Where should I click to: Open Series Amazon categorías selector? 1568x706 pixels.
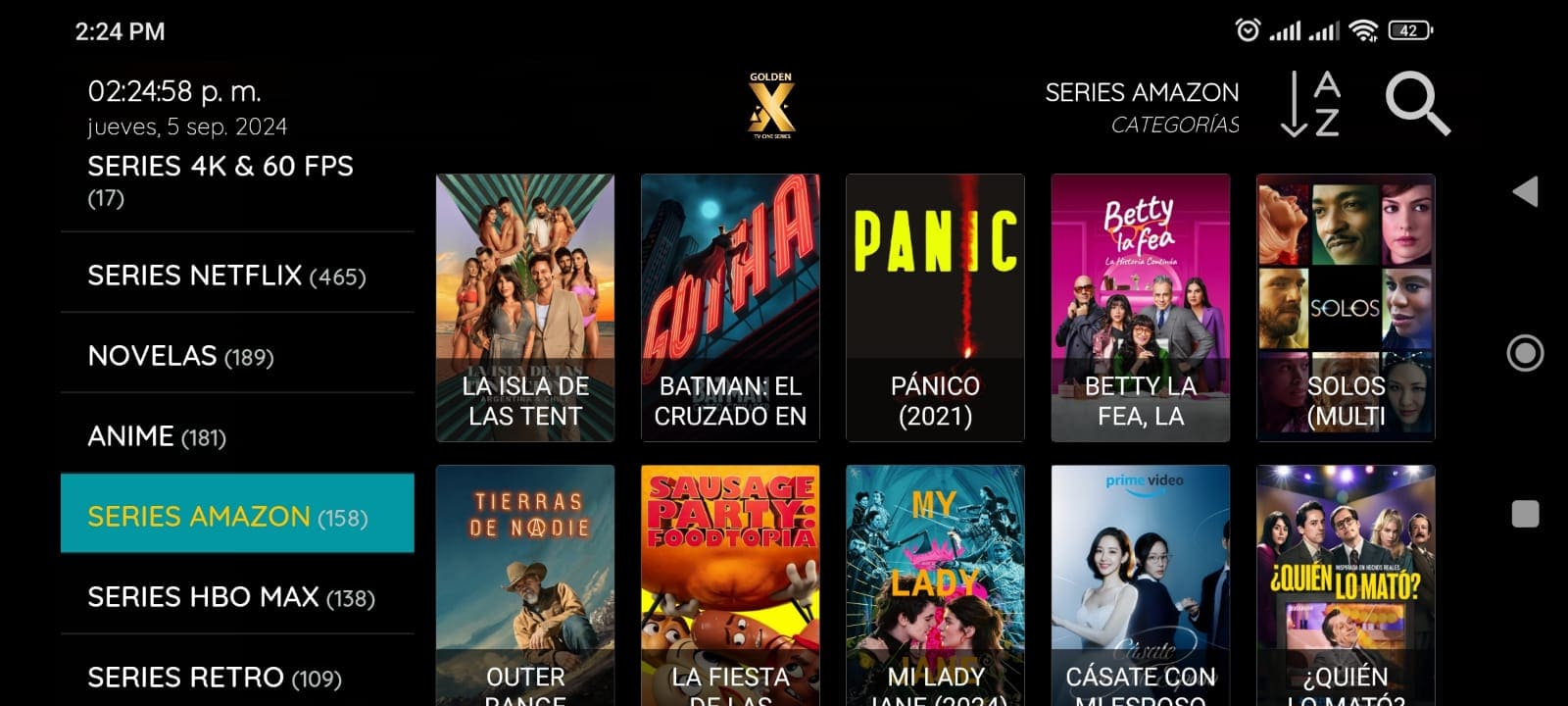[1142, 106]
